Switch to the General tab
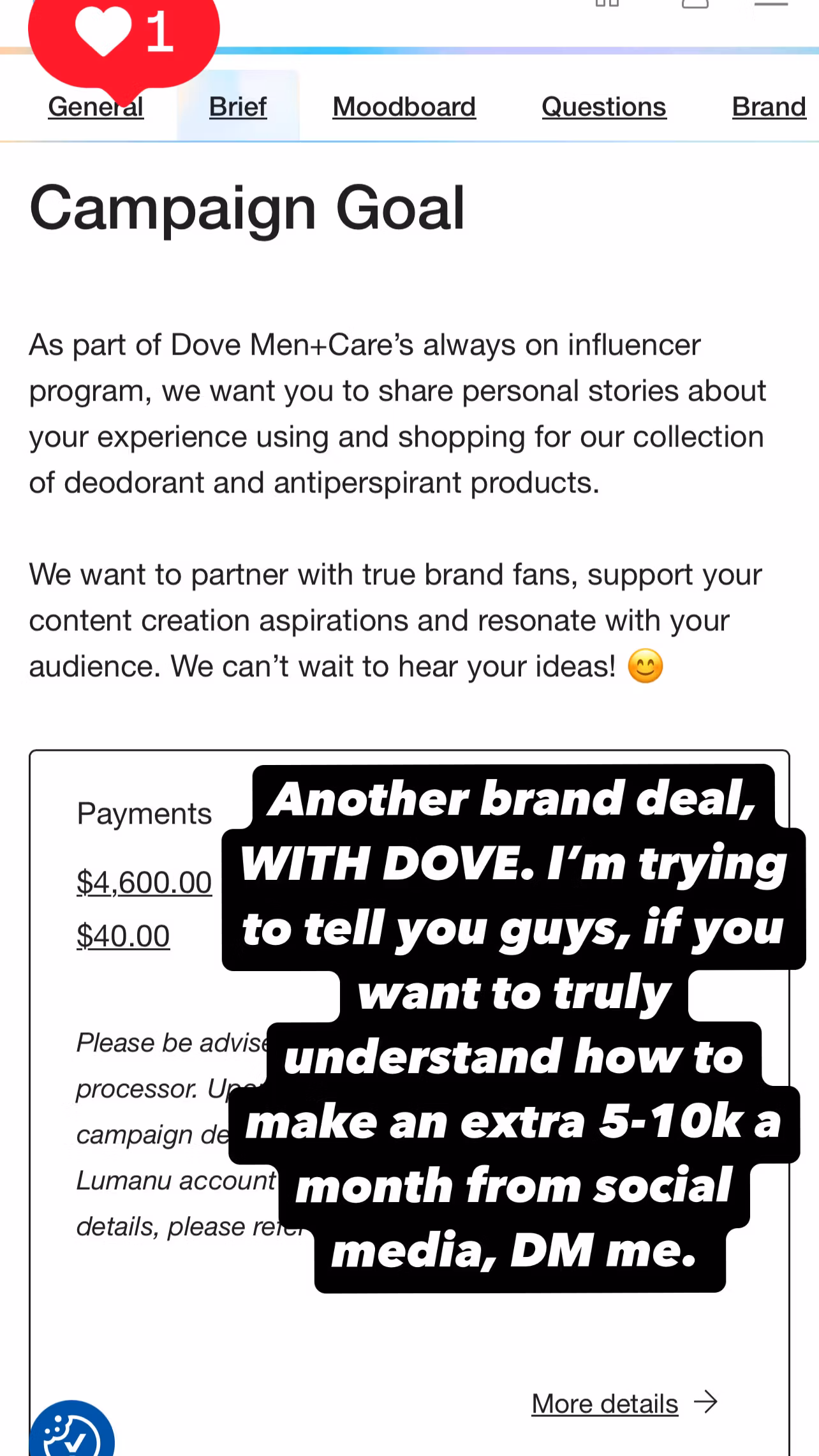 tap(96, 107)
